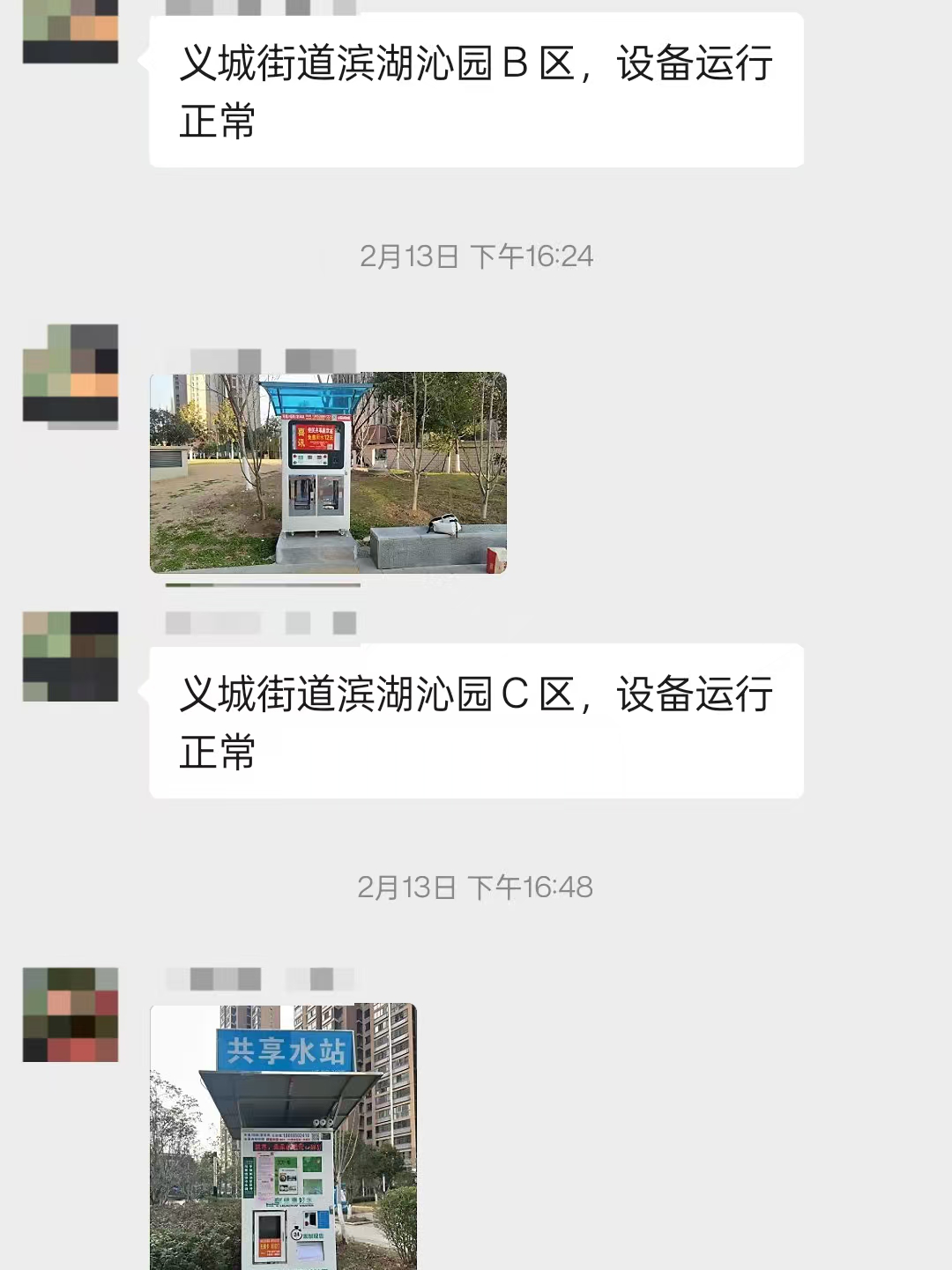Open the 共享水站 photo
Screen dimensions: 952x1270
click(x=283, y=1137)
